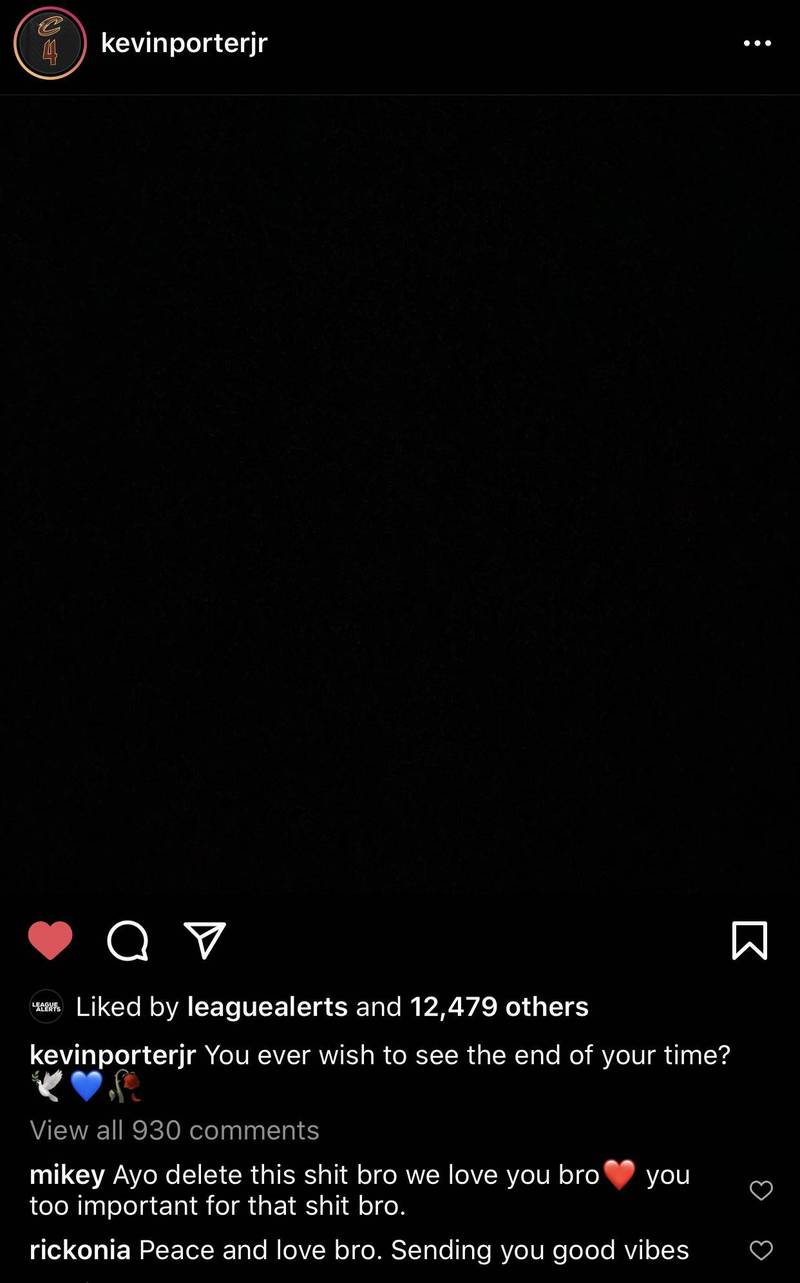Viewport: 800px width, 1283px height.
Task: View the list of 12,479 others who liked
Action: tap(499, 1006)
